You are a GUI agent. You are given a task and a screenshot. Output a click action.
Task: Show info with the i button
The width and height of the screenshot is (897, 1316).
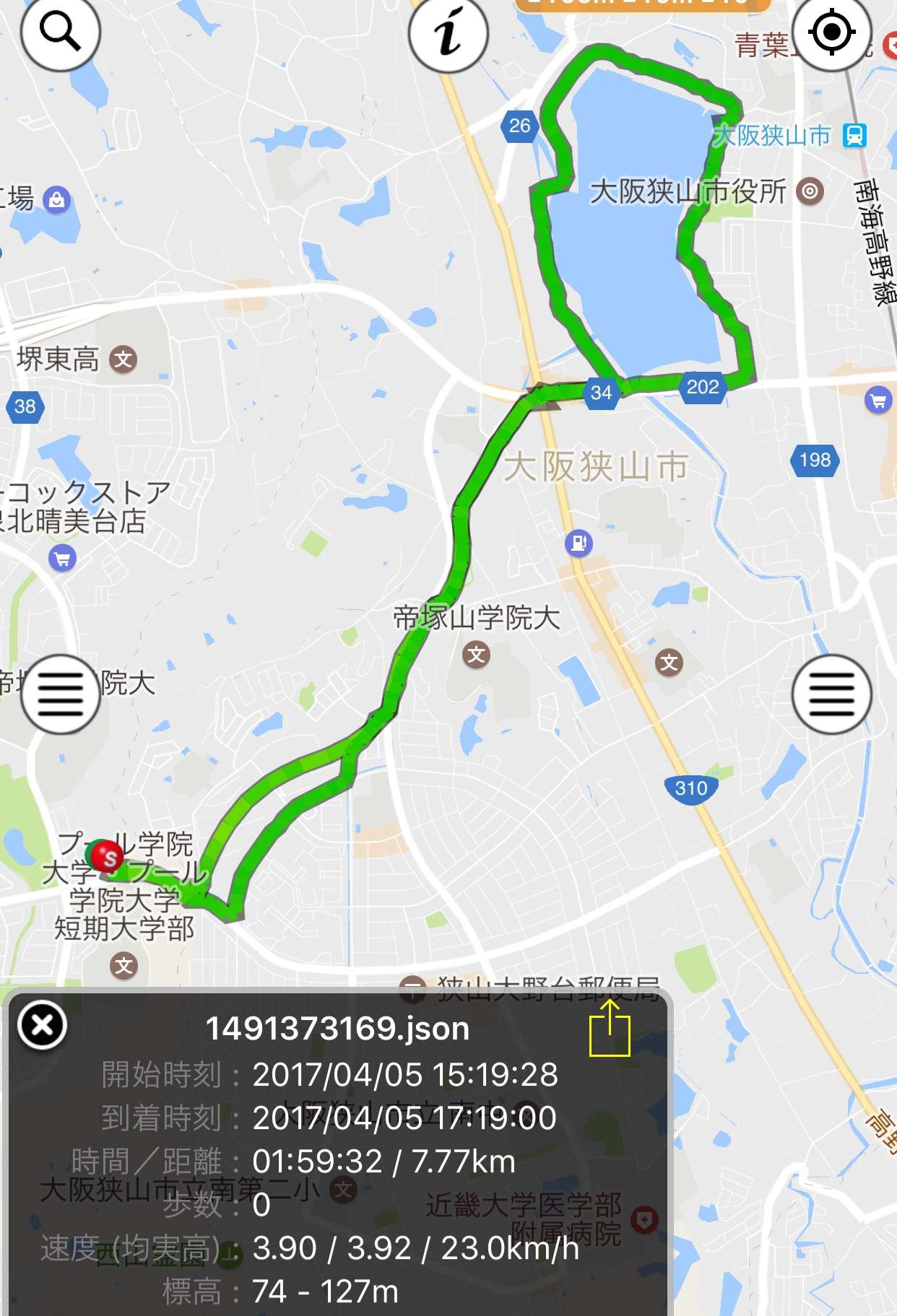point(448,33)
